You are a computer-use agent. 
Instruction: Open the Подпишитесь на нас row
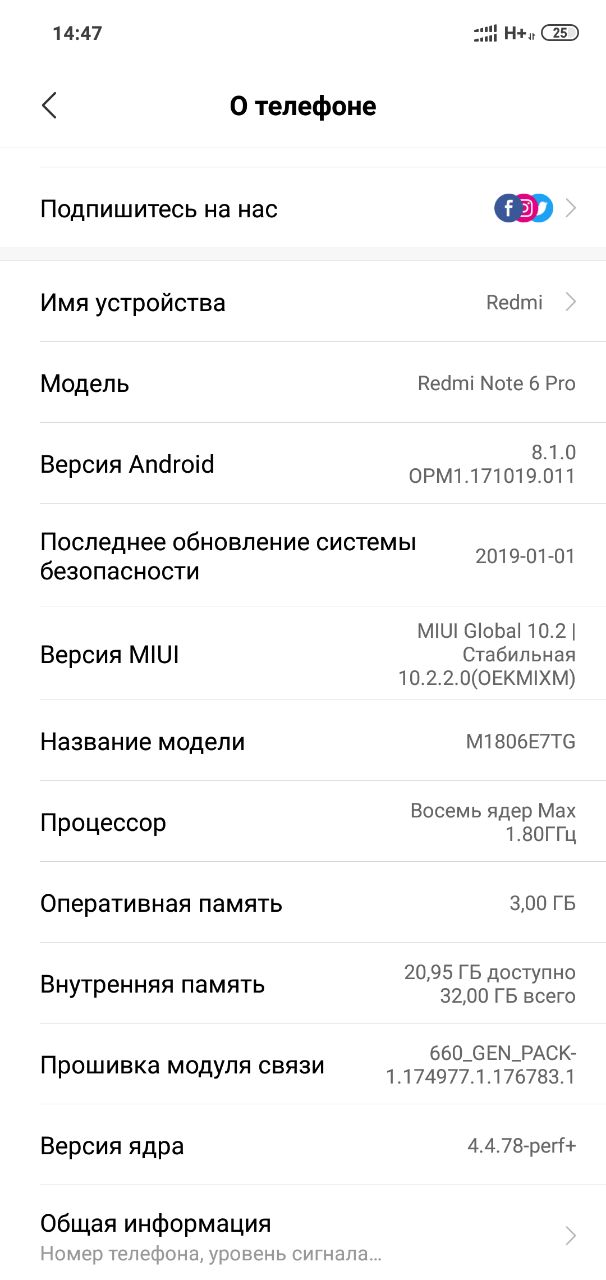[303, 208]
